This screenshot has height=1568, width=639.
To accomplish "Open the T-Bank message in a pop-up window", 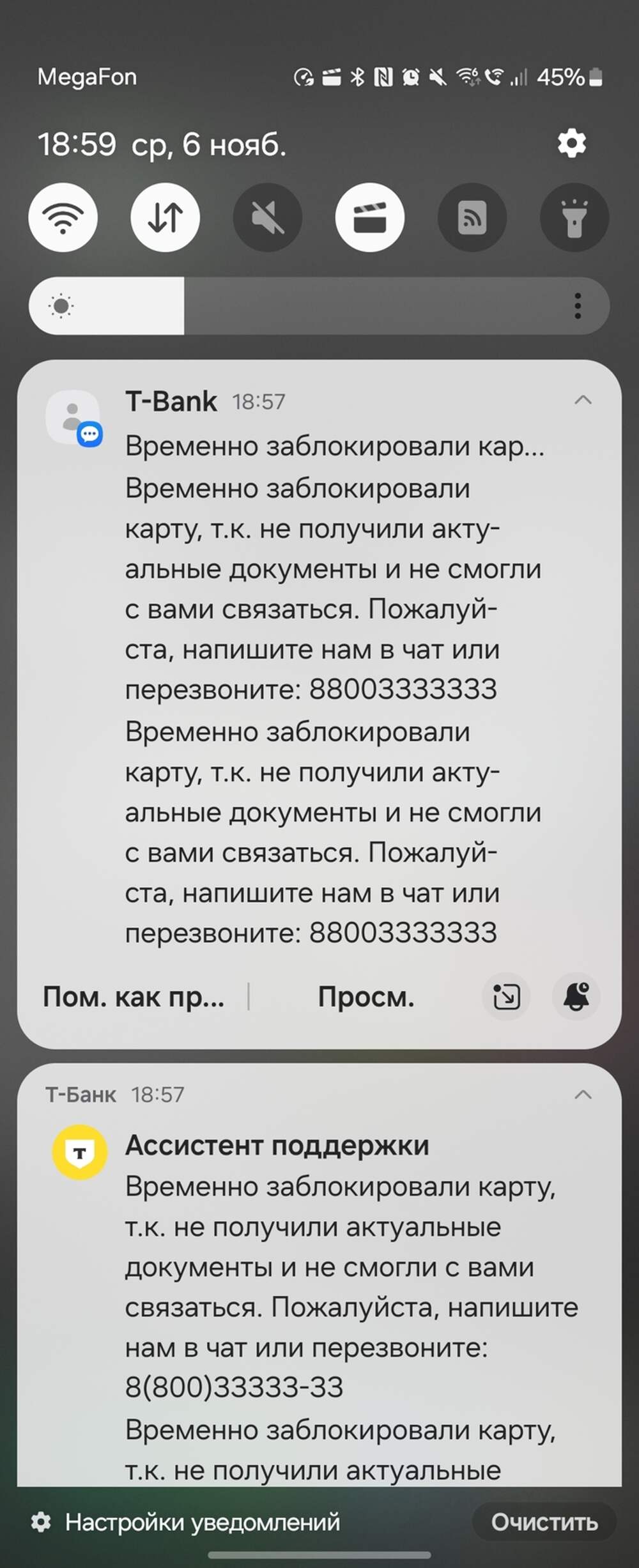I will (506, 997).
